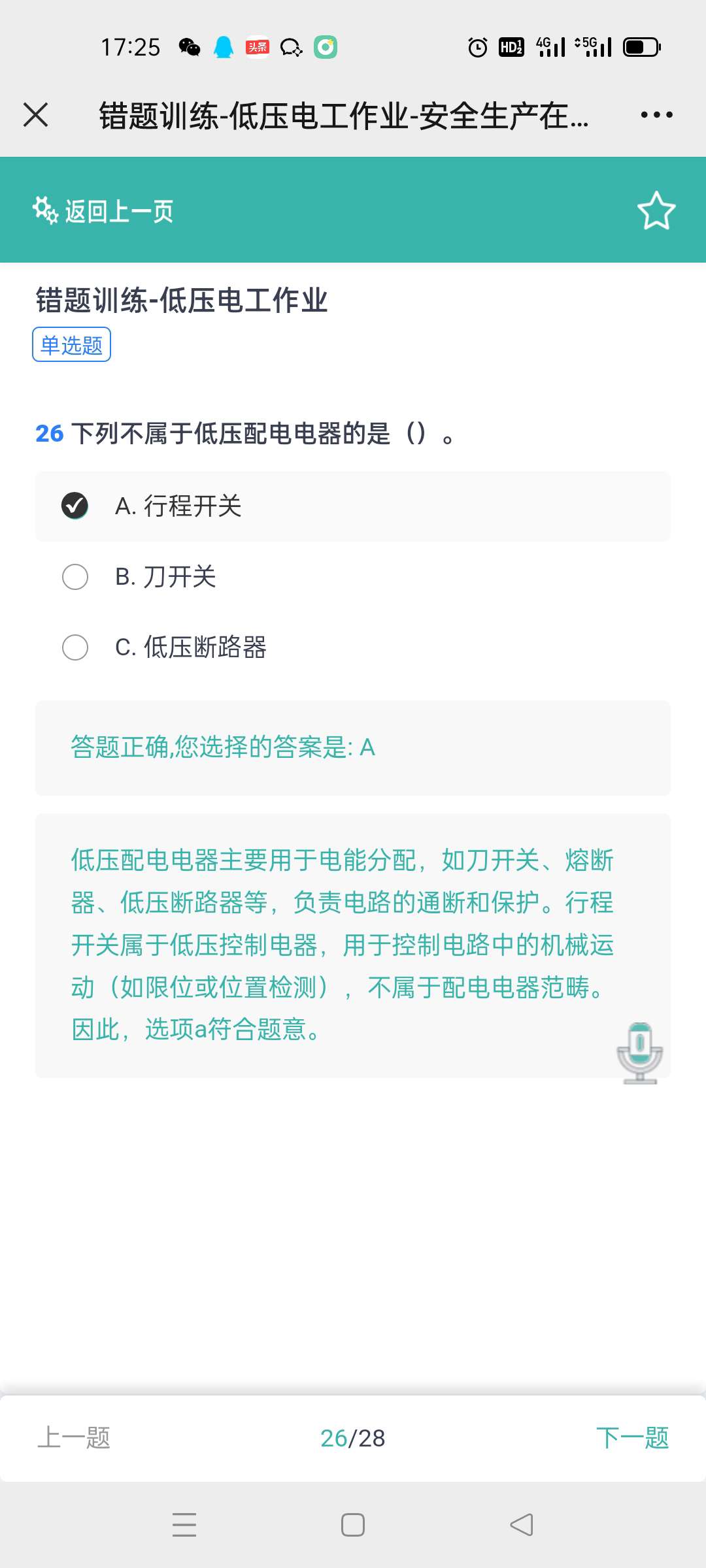Screen dimensions: 706x1568
Task: Select option B. 刀开关
Action: [x=353, y=577]
